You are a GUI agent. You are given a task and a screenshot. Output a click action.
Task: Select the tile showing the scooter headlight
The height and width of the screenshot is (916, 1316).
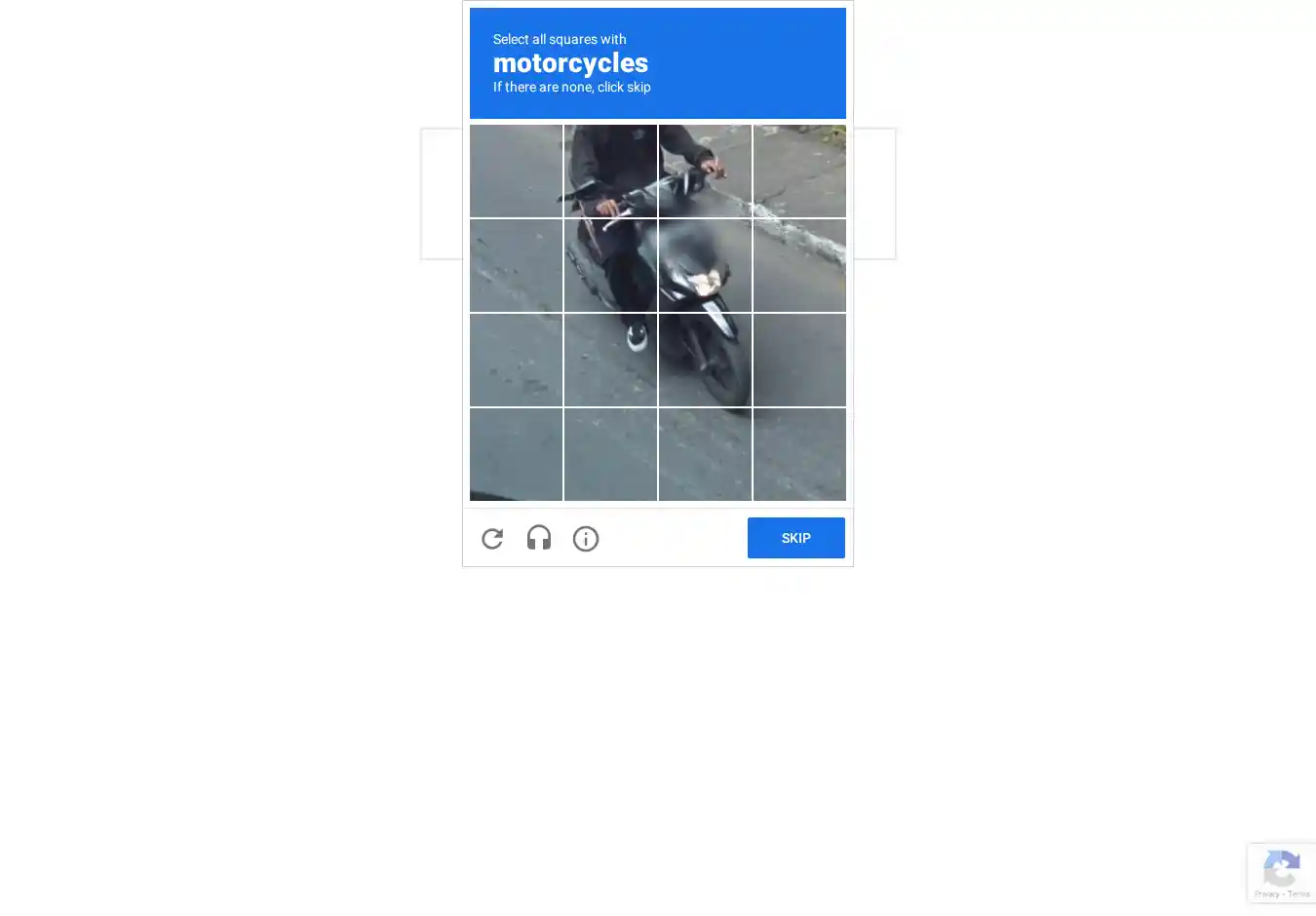[x=705, y=265]
